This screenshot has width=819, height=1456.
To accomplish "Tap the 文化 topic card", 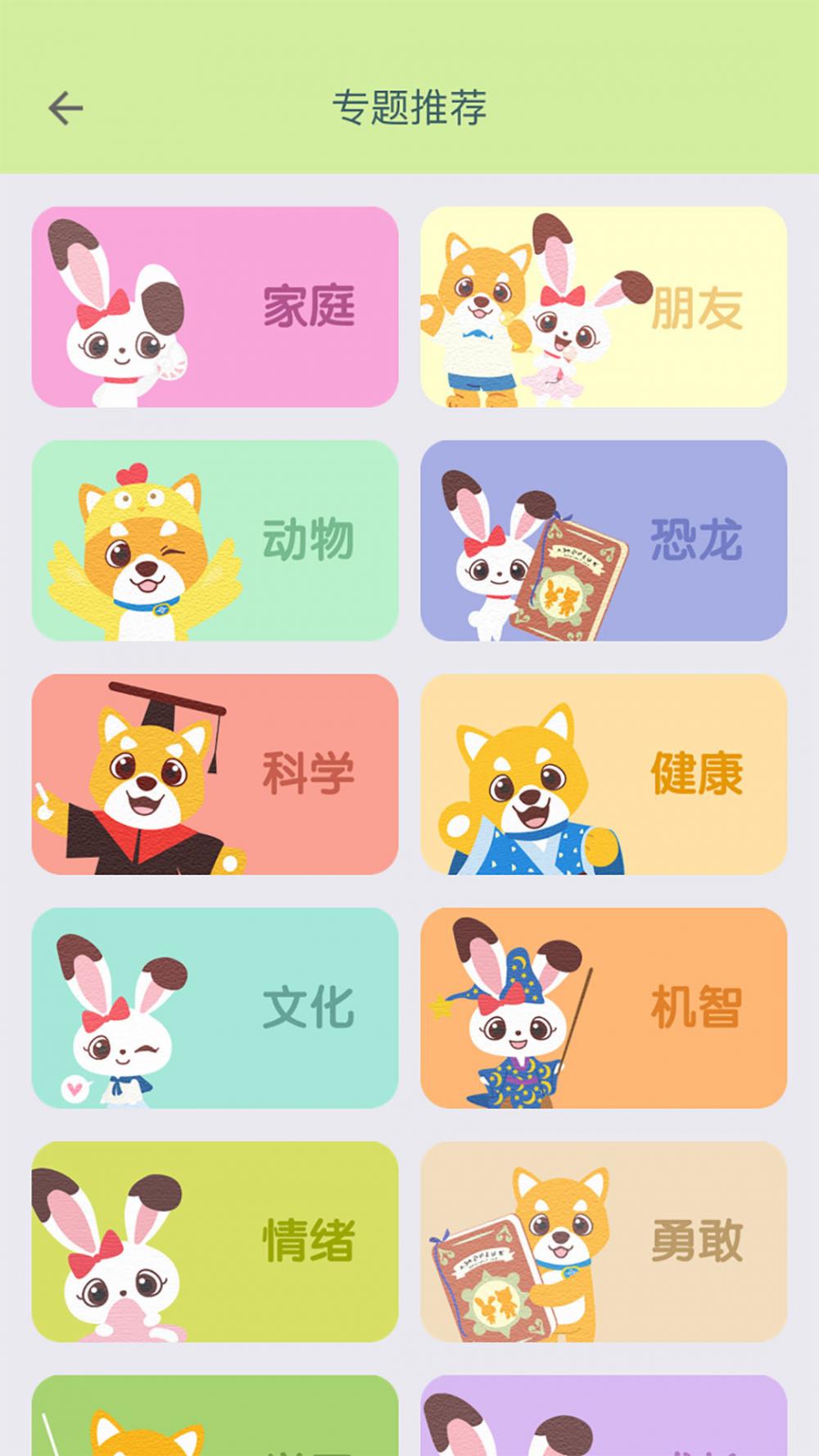I will 215,1008.
